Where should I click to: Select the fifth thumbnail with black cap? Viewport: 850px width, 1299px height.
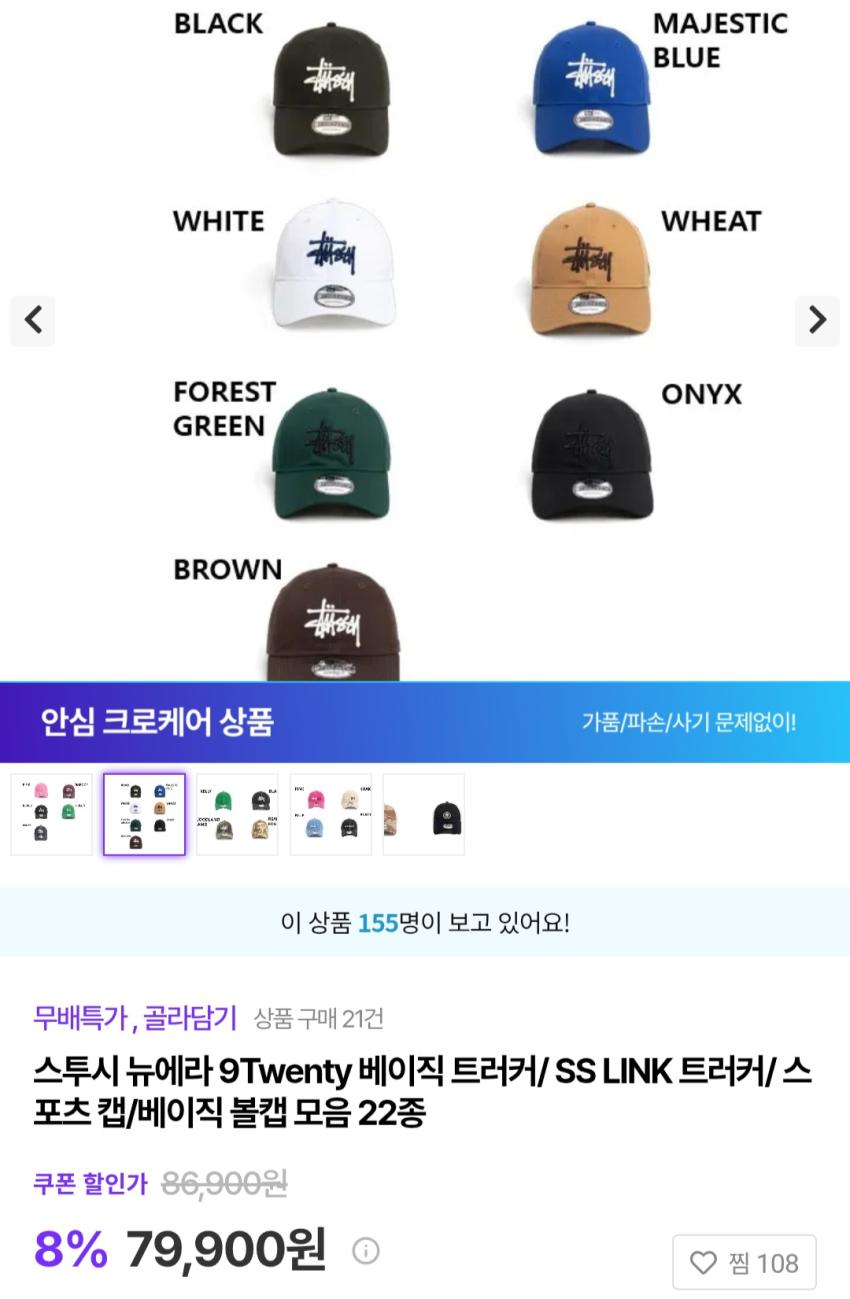tap(424, 814)
